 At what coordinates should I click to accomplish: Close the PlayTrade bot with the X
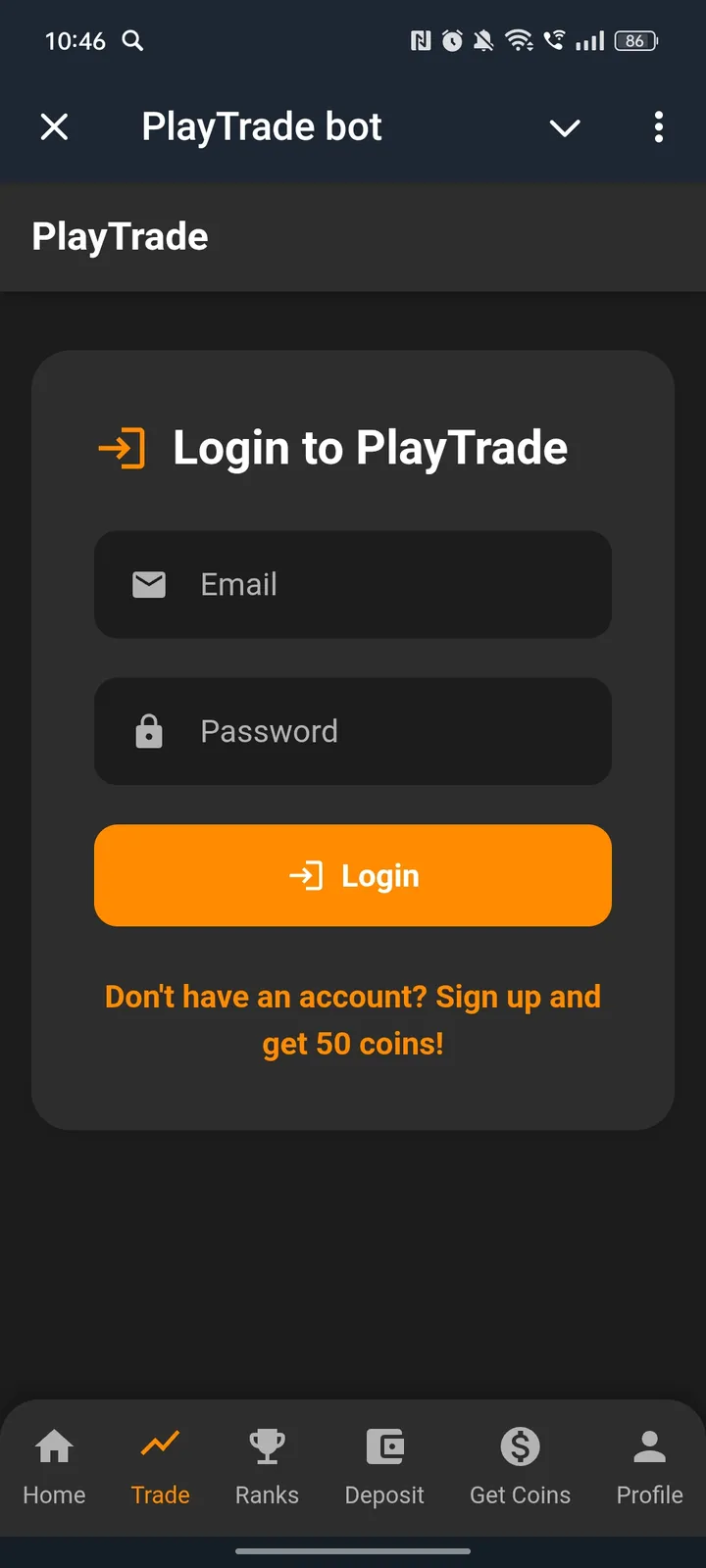pos(54,126)
